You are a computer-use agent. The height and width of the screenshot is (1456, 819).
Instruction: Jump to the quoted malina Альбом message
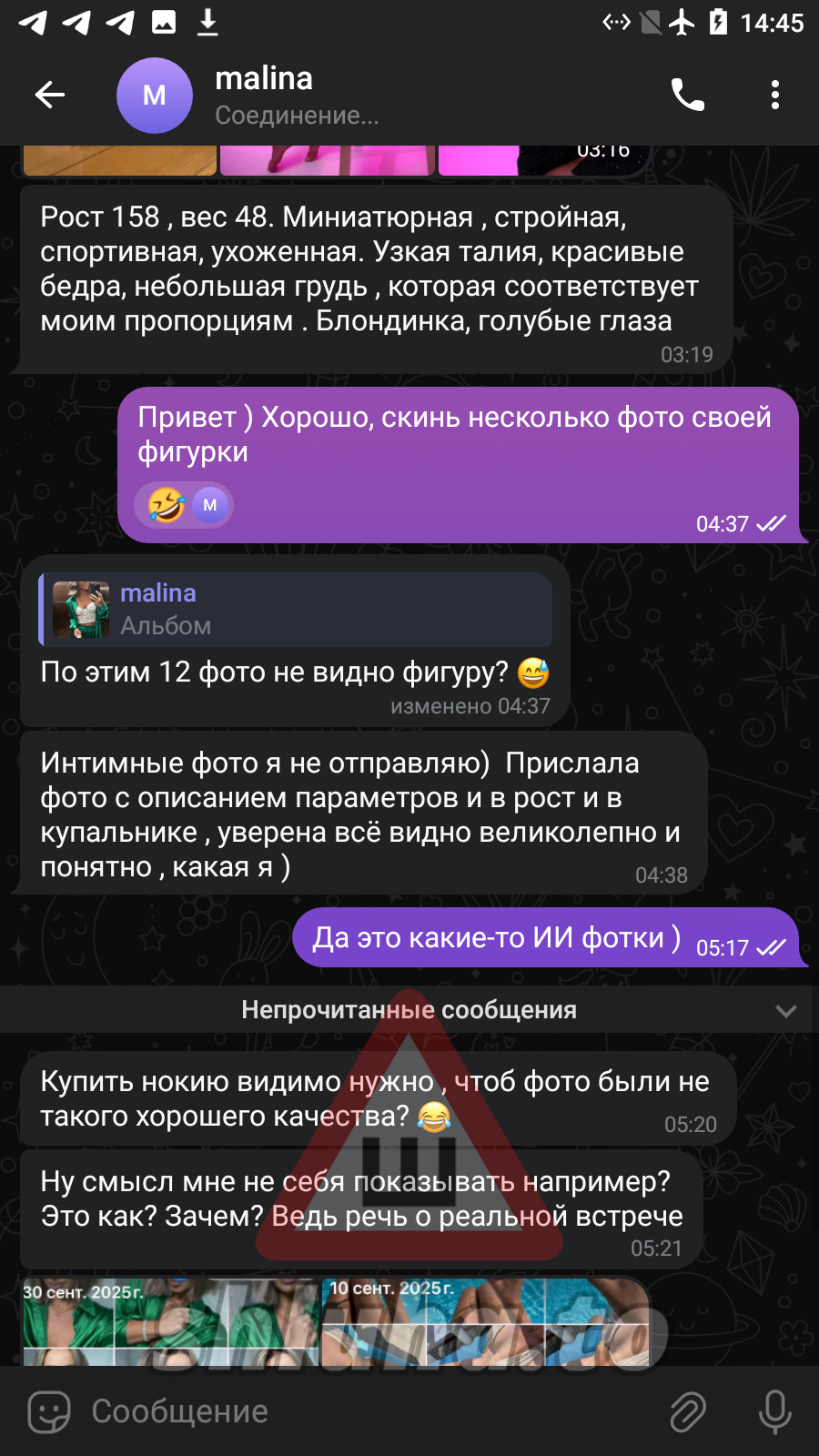pyautogui.click(x=296, y=609)
